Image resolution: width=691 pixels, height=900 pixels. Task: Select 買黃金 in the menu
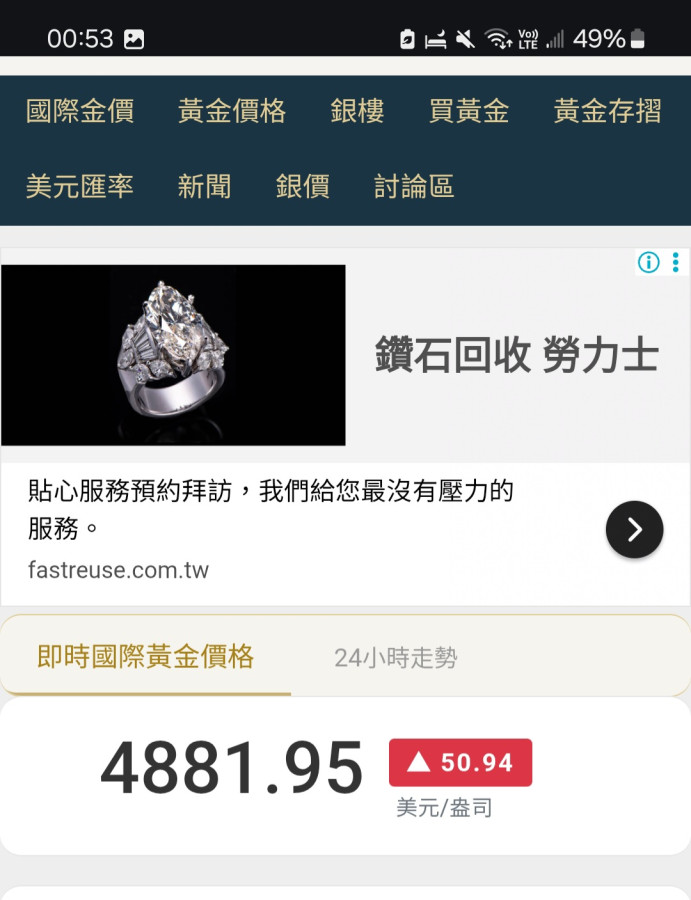(x=469, y=111)
